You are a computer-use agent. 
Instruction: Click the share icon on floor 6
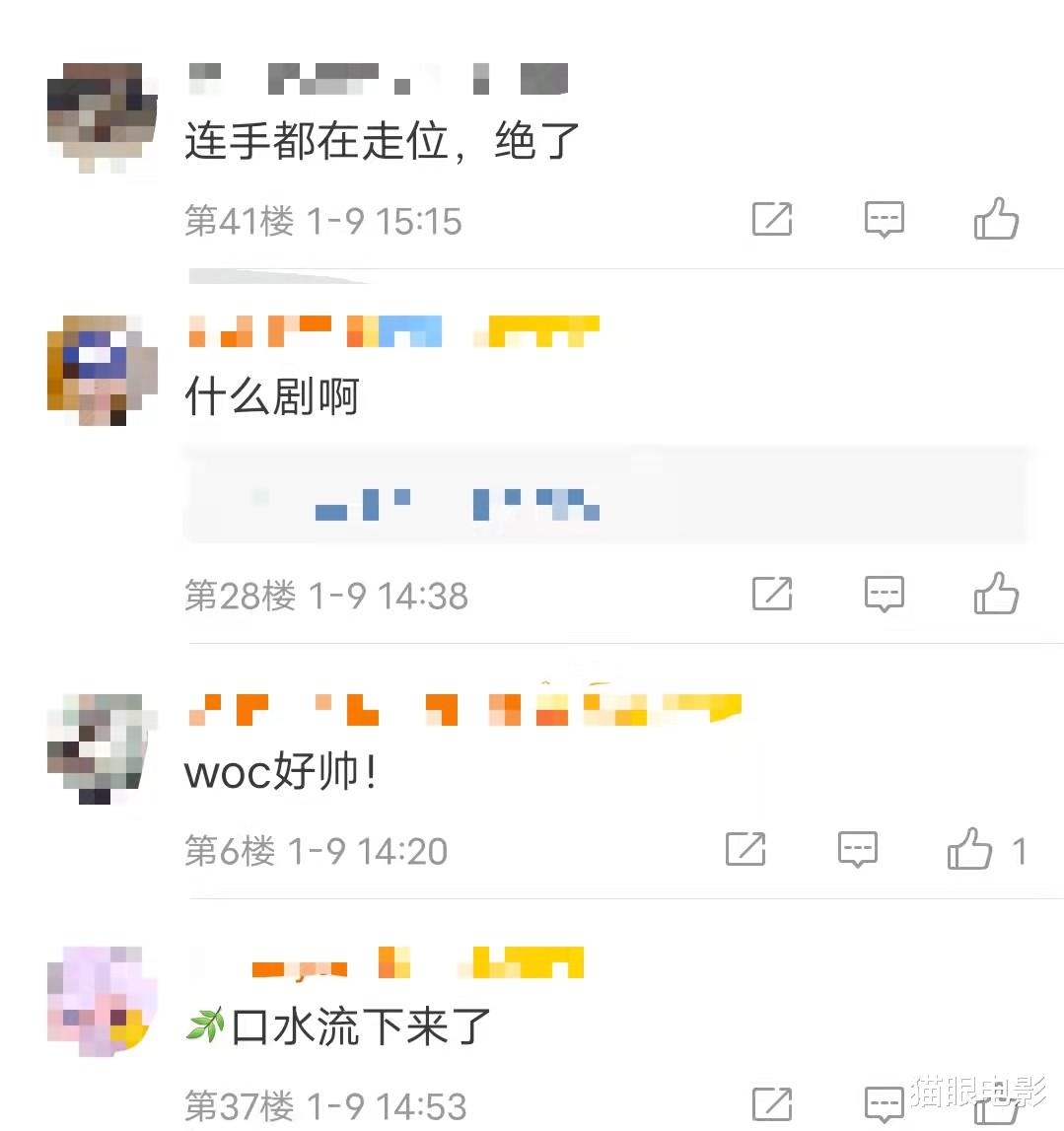click(x=746, y=848)
